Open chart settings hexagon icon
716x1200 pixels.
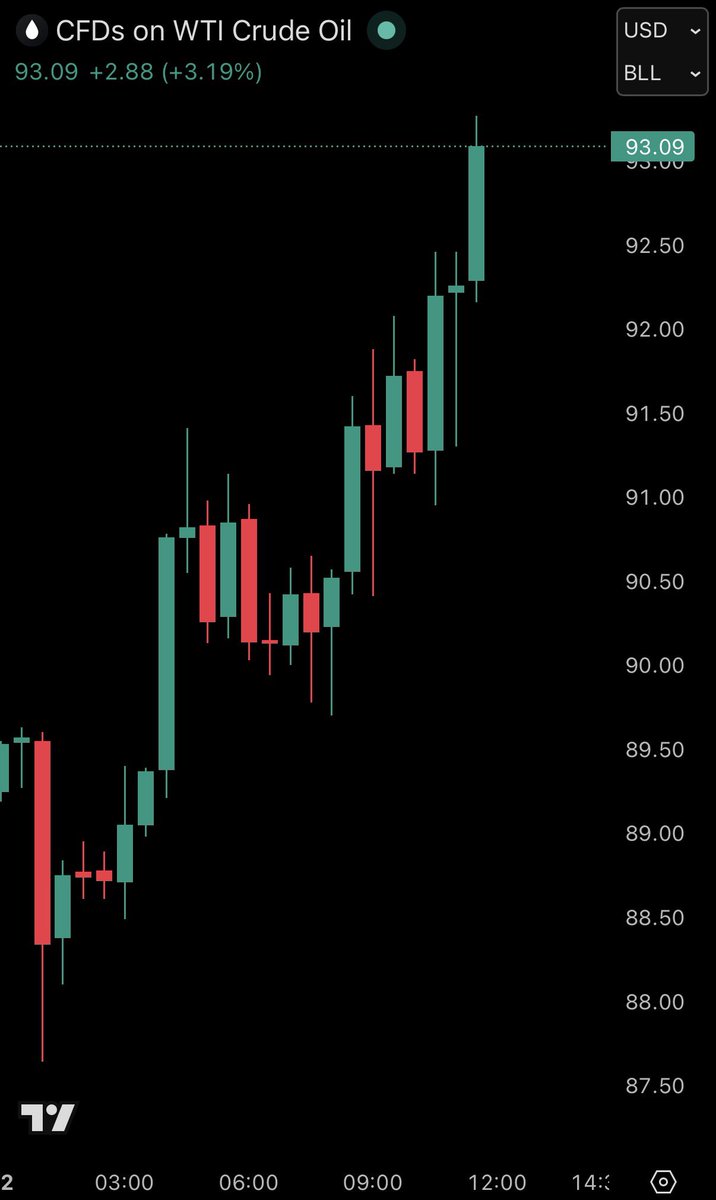666,1181
